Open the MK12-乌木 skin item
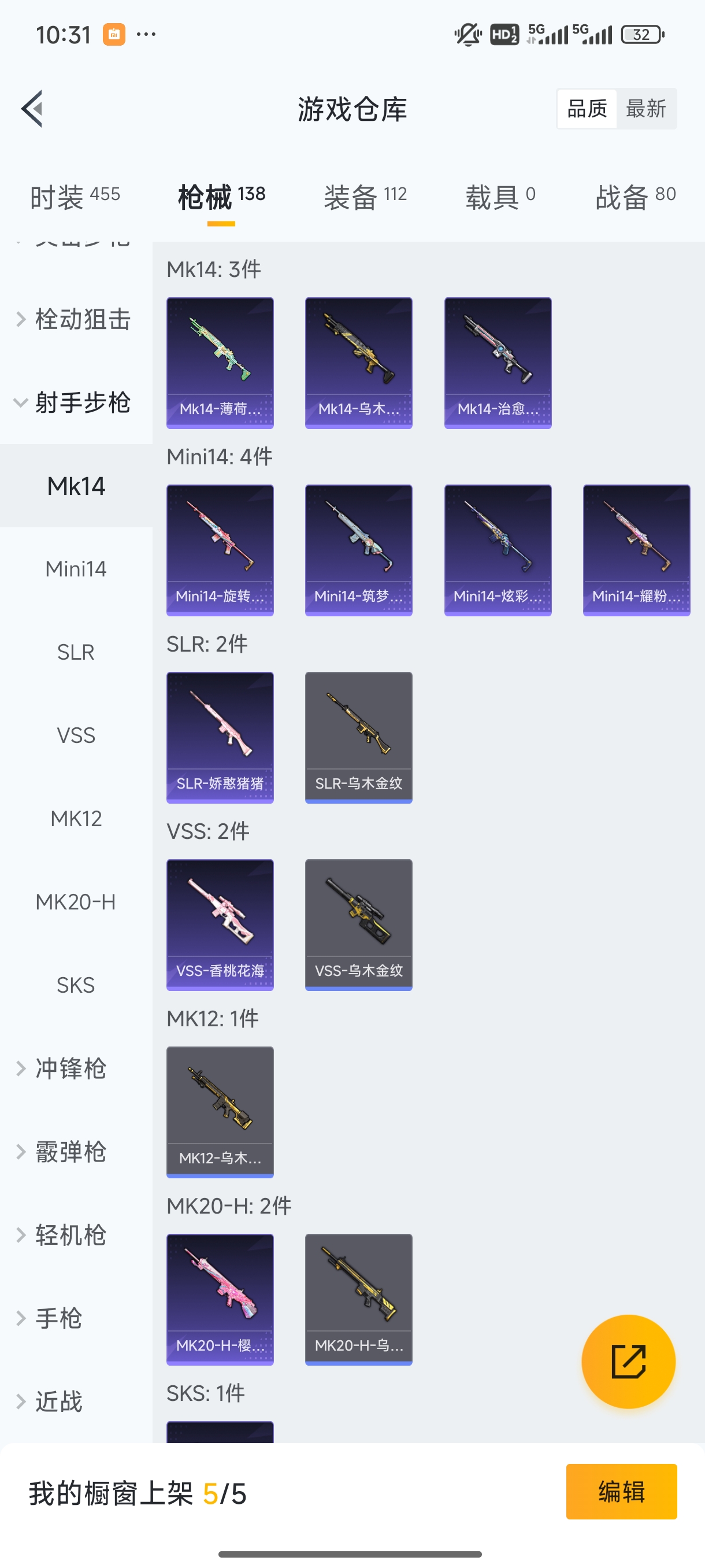Image resolution: width=705 pixels, height=1568 pixels. pyautogui.click(x=220, y=1112)
